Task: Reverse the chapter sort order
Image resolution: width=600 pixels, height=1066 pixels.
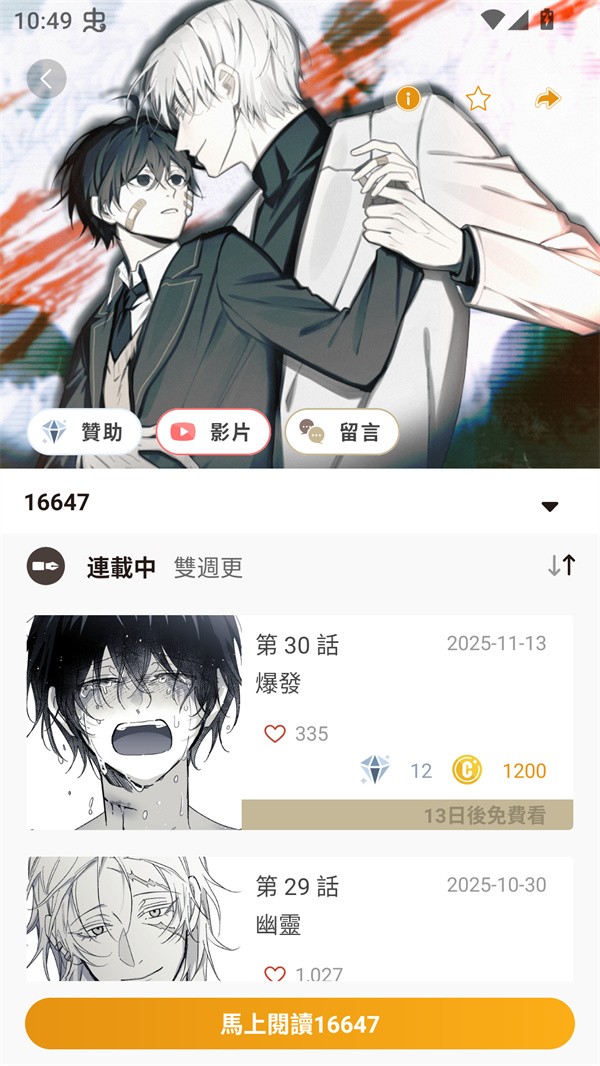Action: [x=561, y=566]
